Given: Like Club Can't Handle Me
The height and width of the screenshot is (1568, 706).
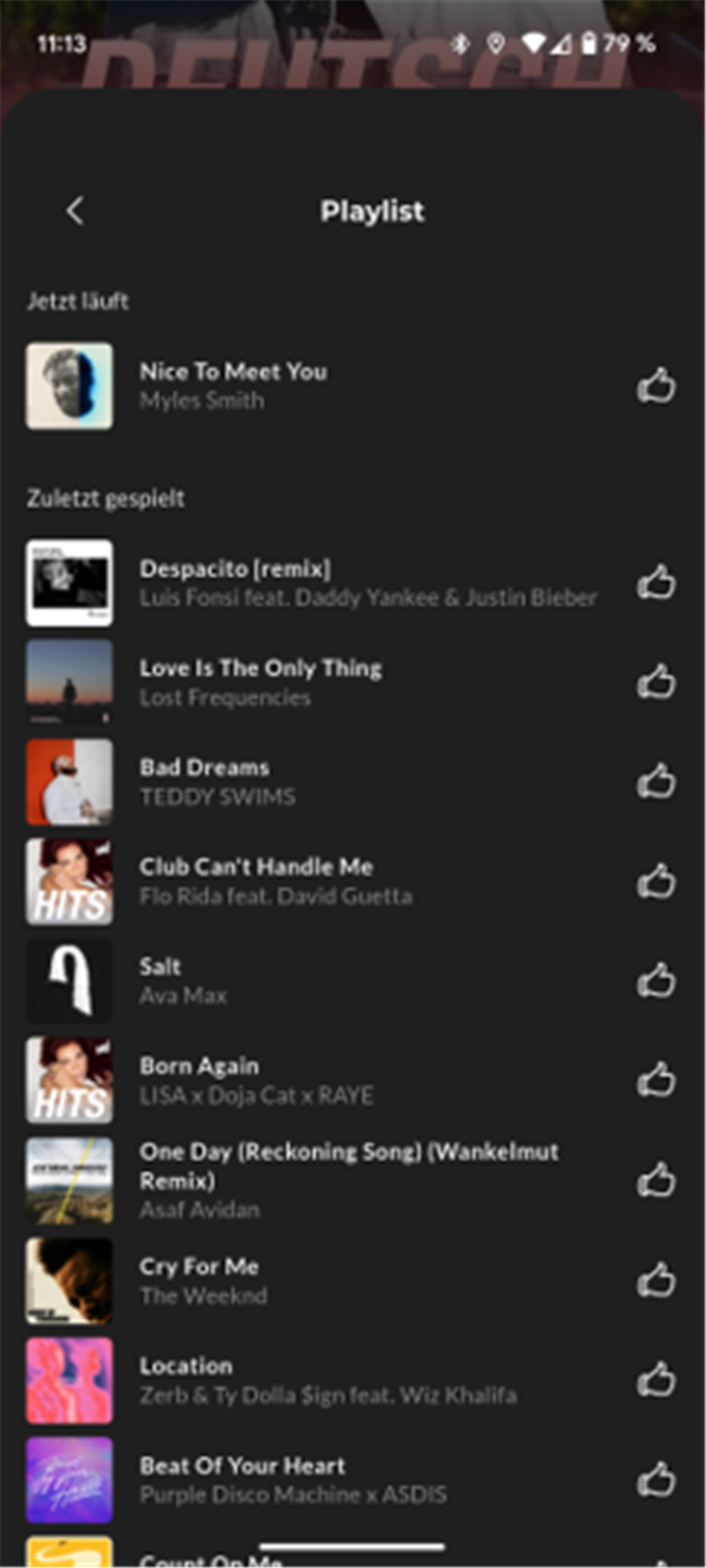Looking at the screenshot, I should coord(656,881).
